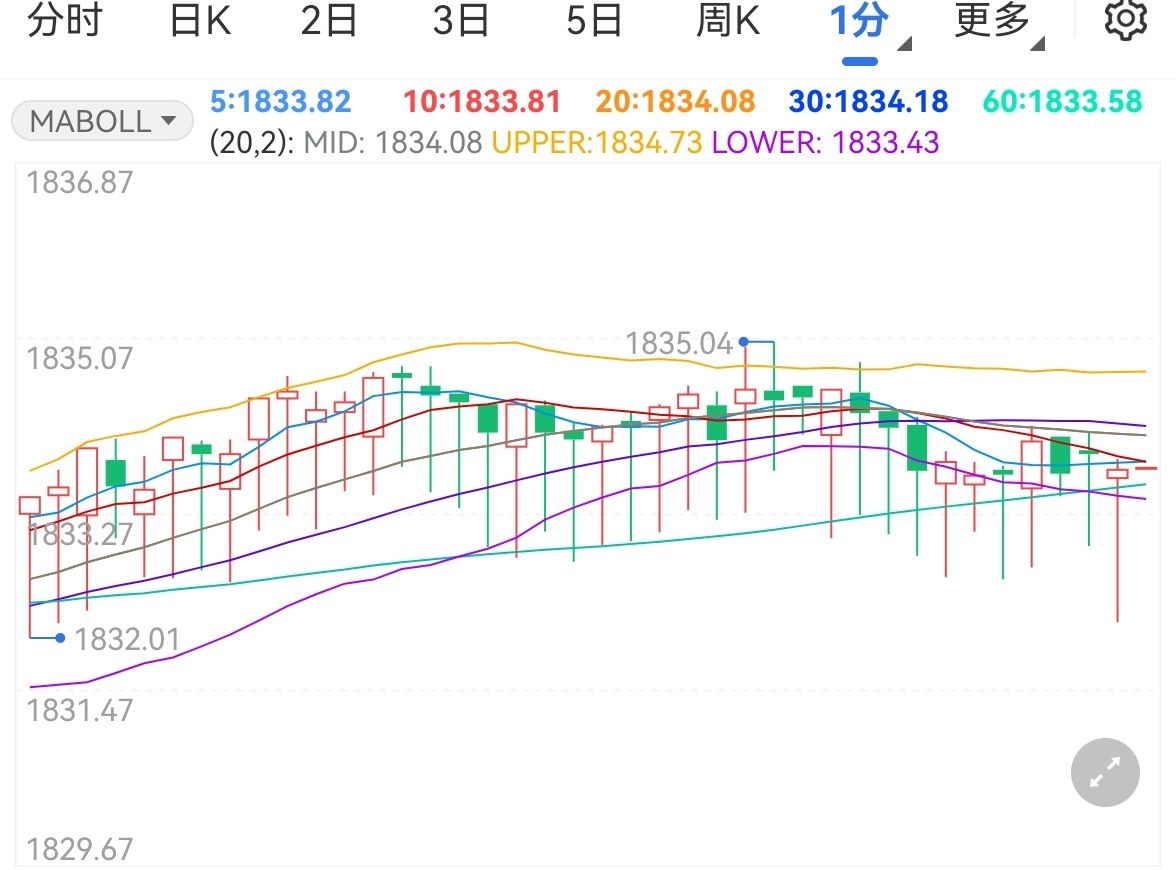1176x870 pixels.
Task: Select the 日K timeframe tab
Action: click(x=200, y=20)
